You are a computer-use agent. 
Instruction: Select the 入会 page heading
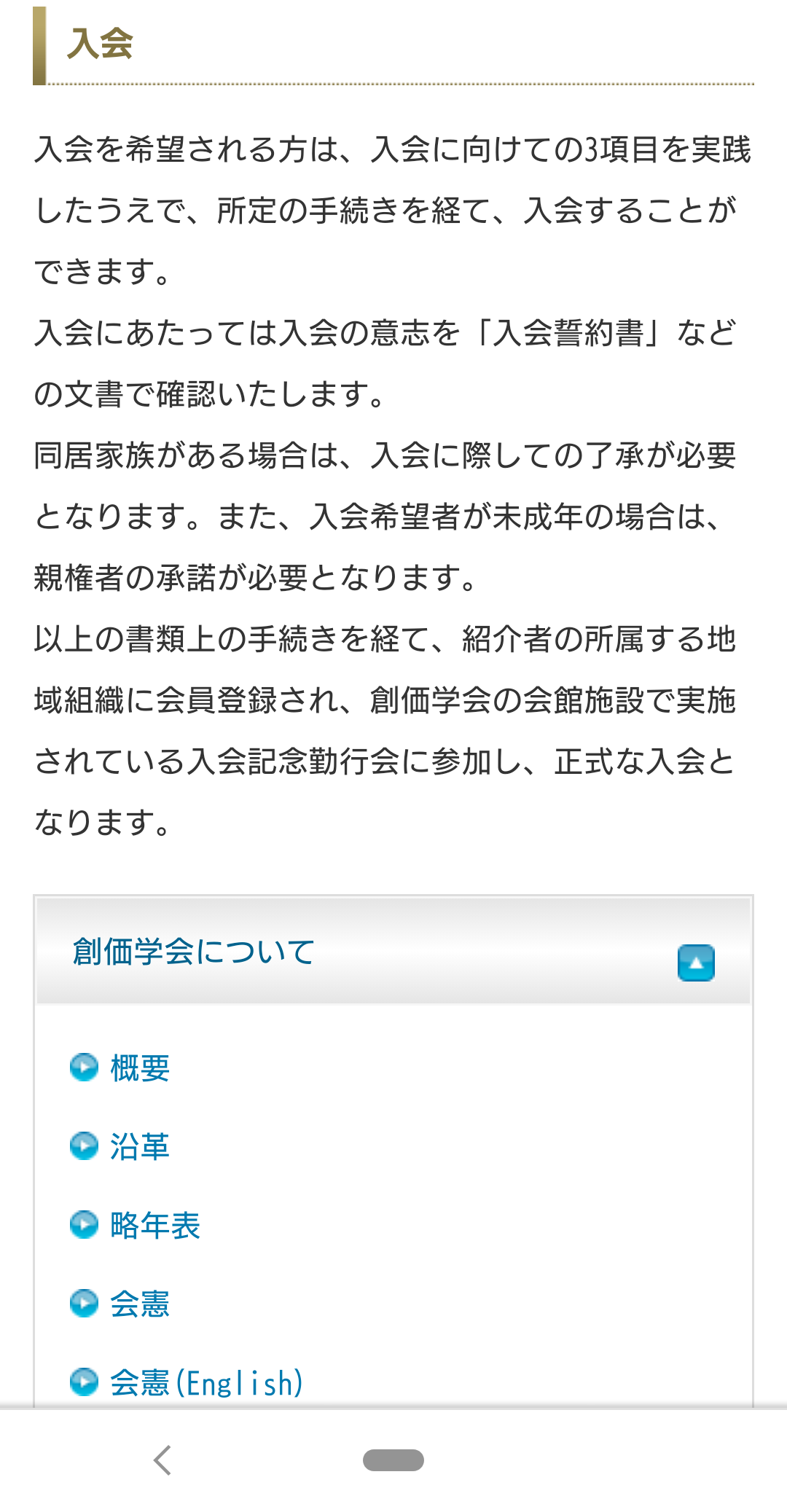point(101,44)
